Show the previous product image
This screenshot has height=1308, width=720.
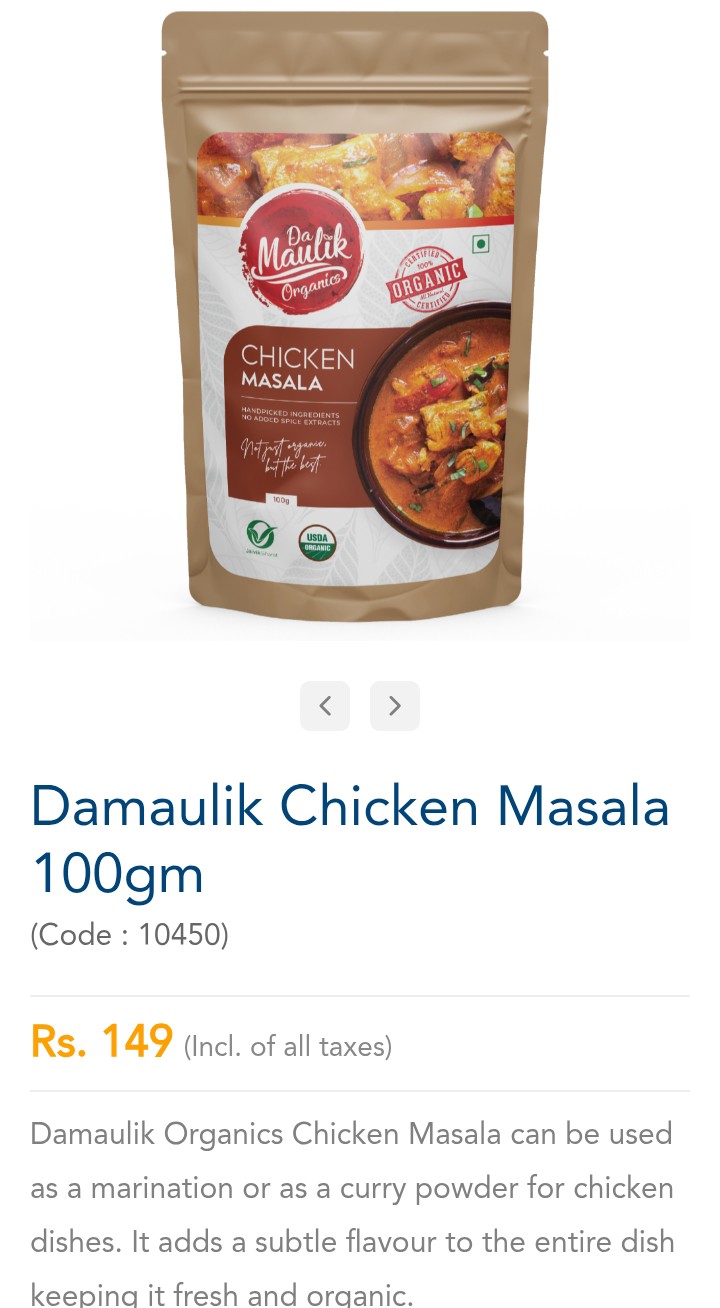coord(325,706)
